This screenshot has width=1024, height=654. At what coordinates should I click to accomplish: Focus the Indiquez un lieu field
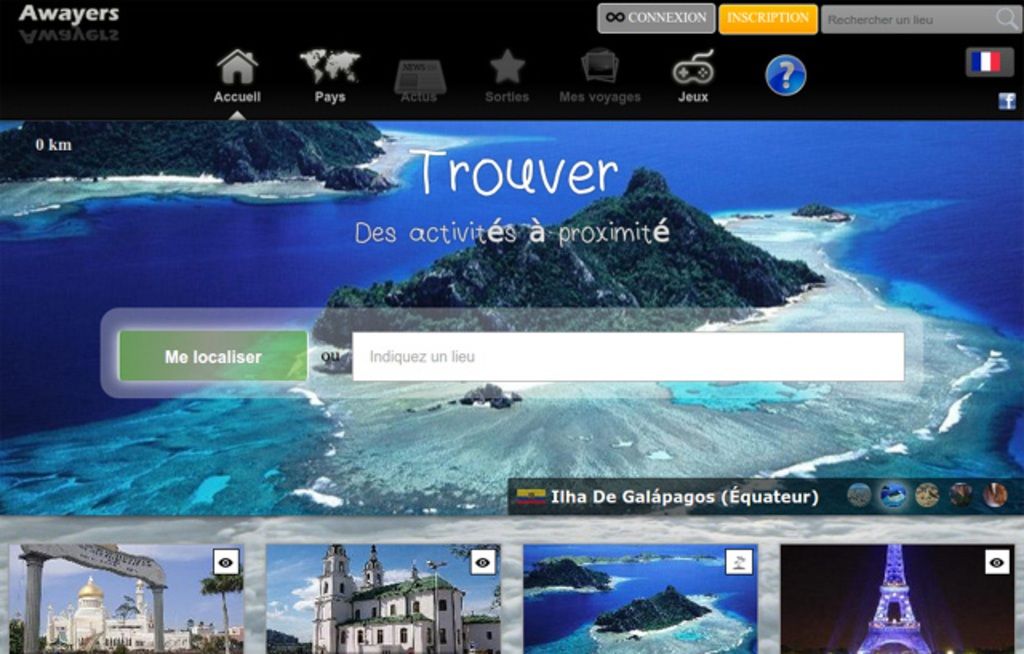(627, 357)
